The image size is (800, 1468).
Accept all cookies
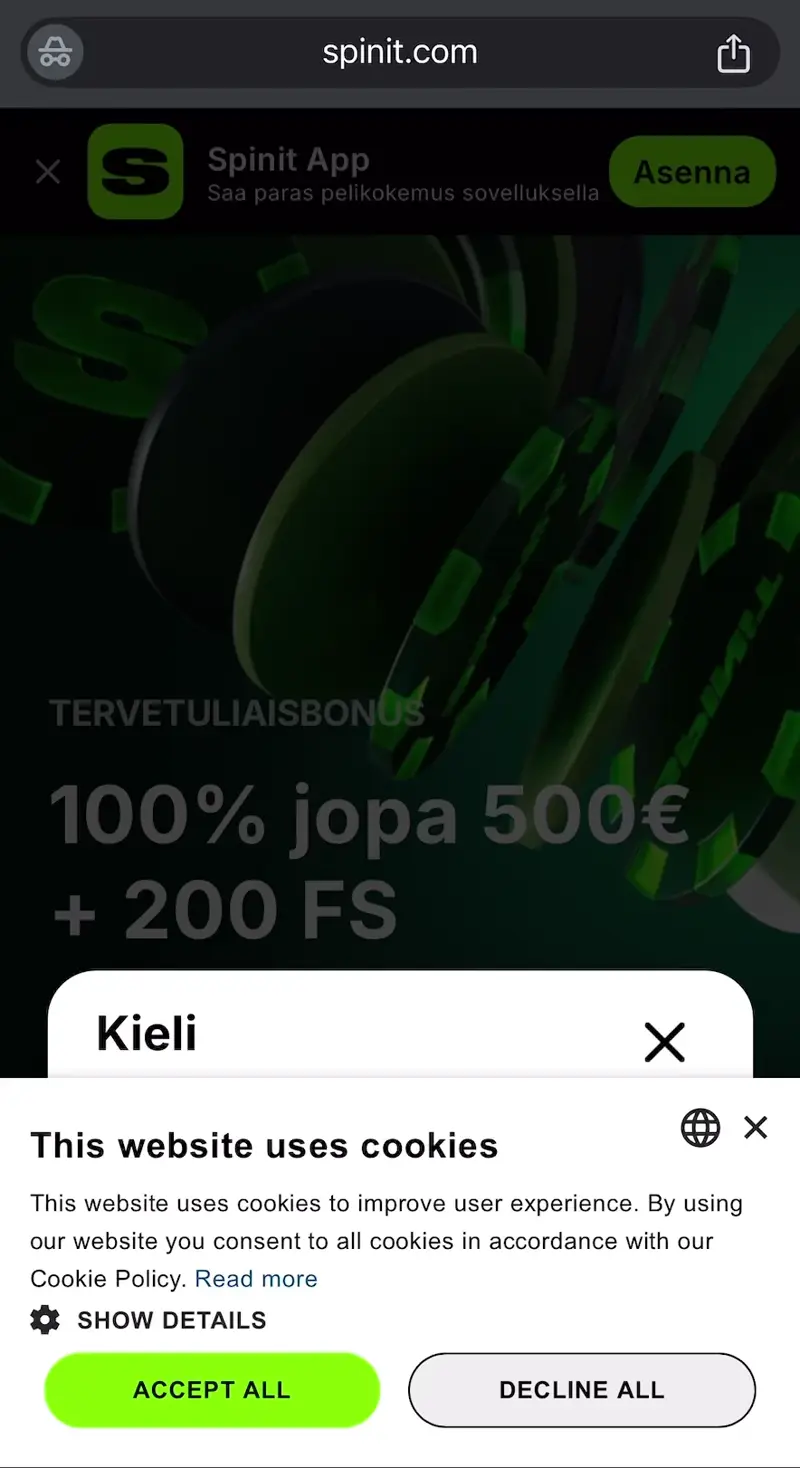coord(211,1390)
